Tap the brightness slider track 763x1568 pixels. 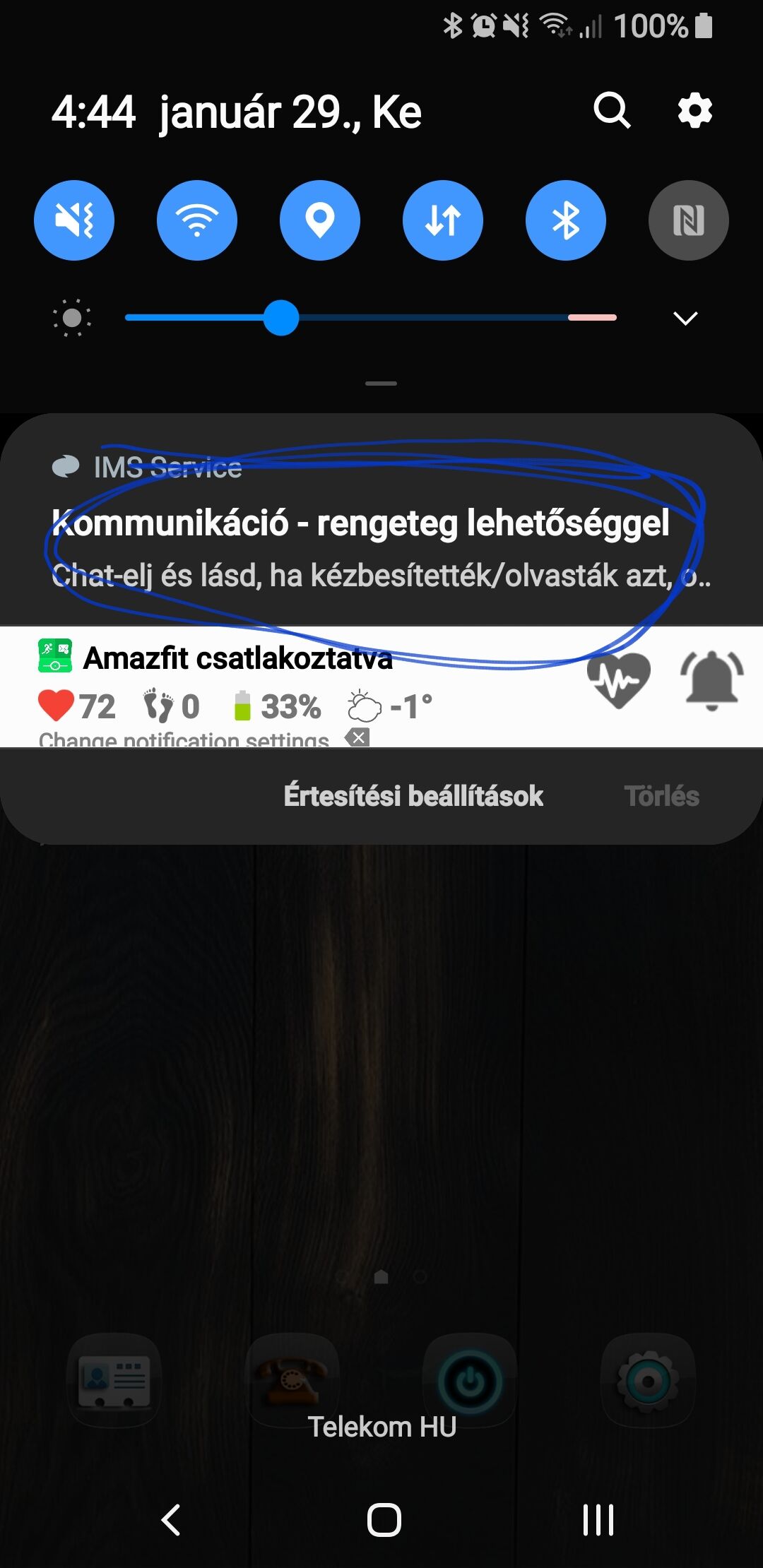click(371, 318)
